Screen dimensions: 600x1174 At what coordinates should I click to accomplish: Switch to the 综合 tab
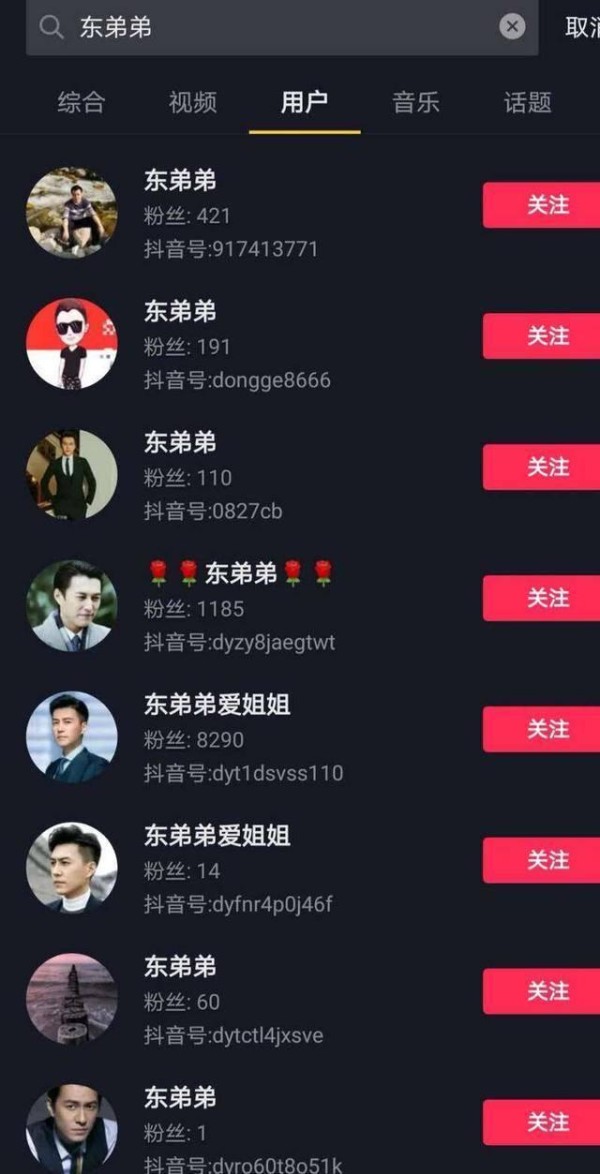[x=81, y=103]
